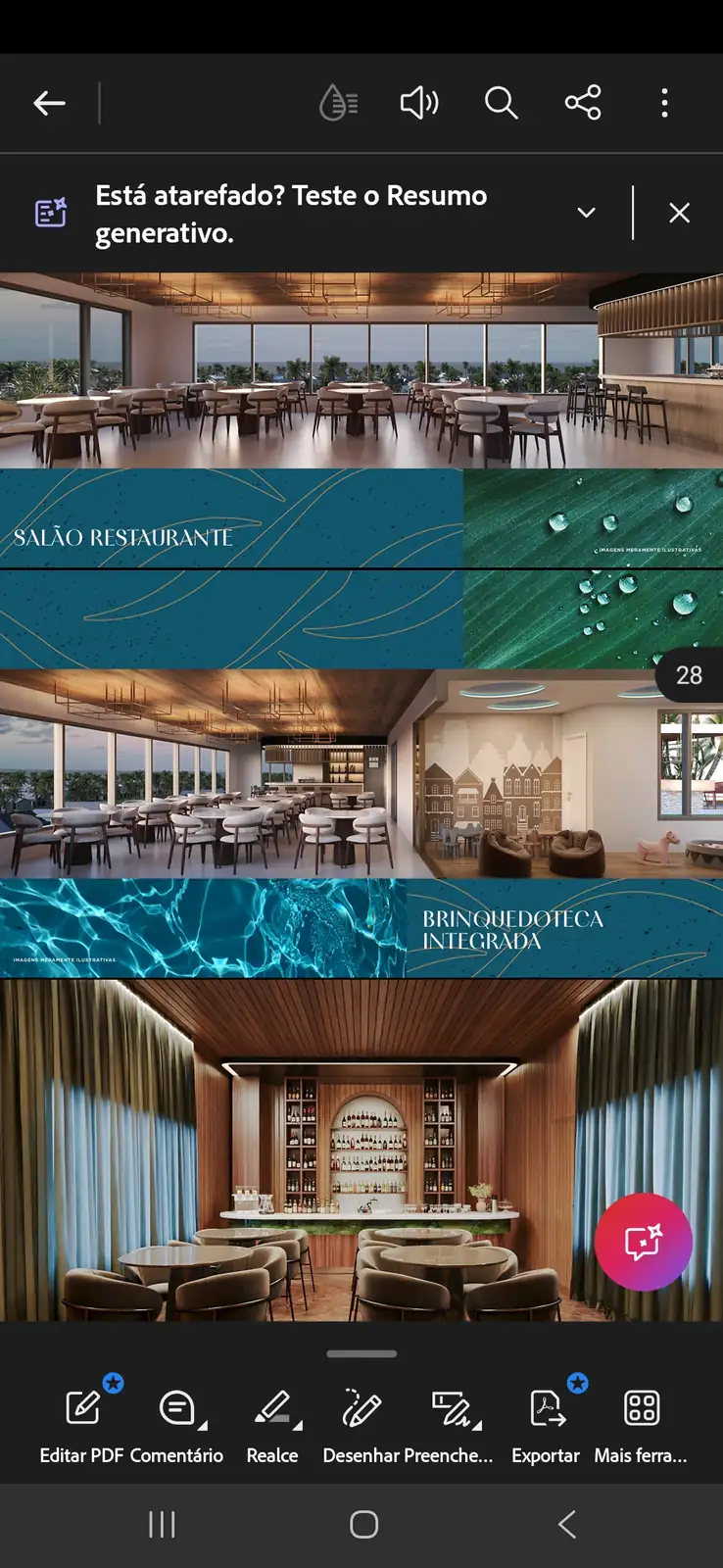This screenshot has height=1568, width=723.
Task: Show Mais ferramentas
Action: (641, 1421)
